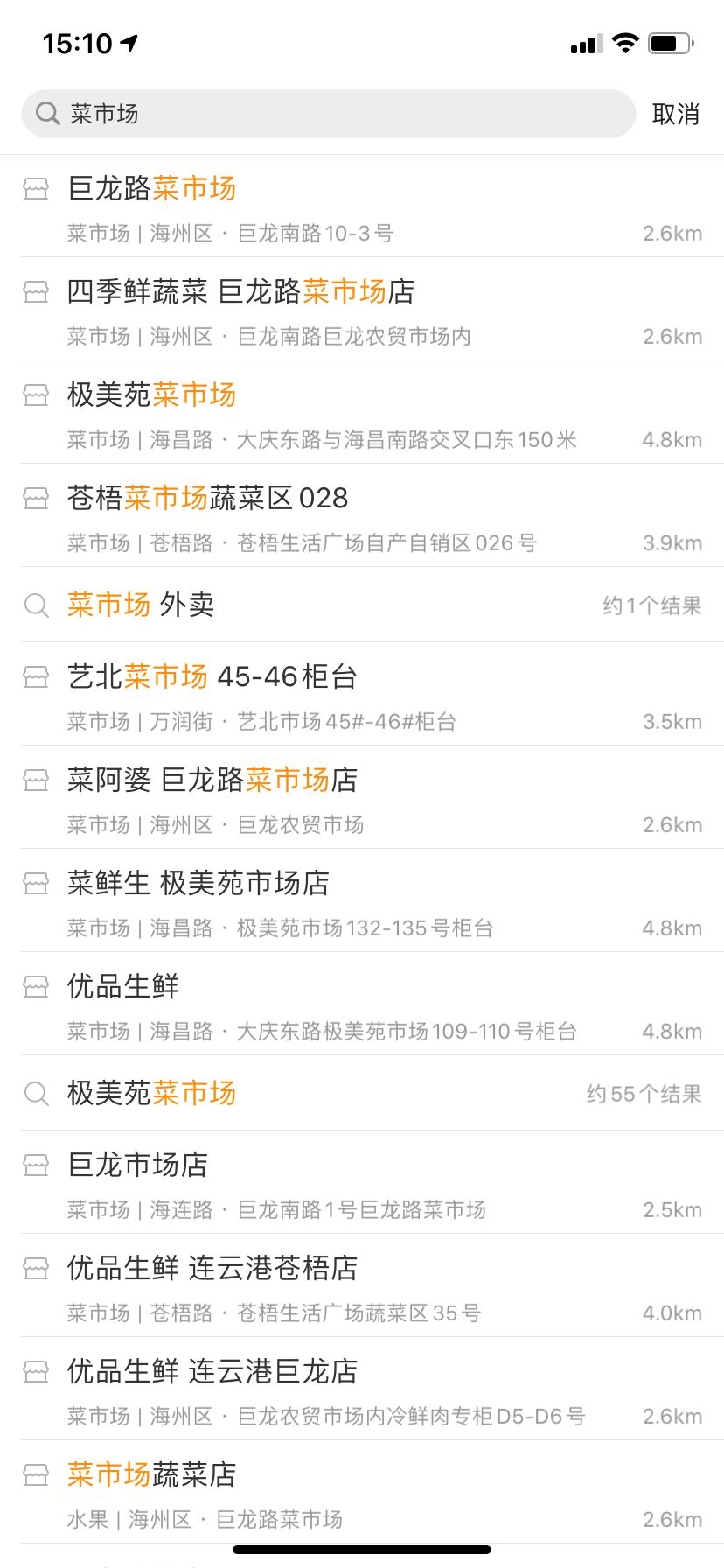This screenshot has width=724, height=1568.
Task: Open the 极美苑菜市场 place on 海昌路
Action: pyautogui.click(x=362, y=413)
